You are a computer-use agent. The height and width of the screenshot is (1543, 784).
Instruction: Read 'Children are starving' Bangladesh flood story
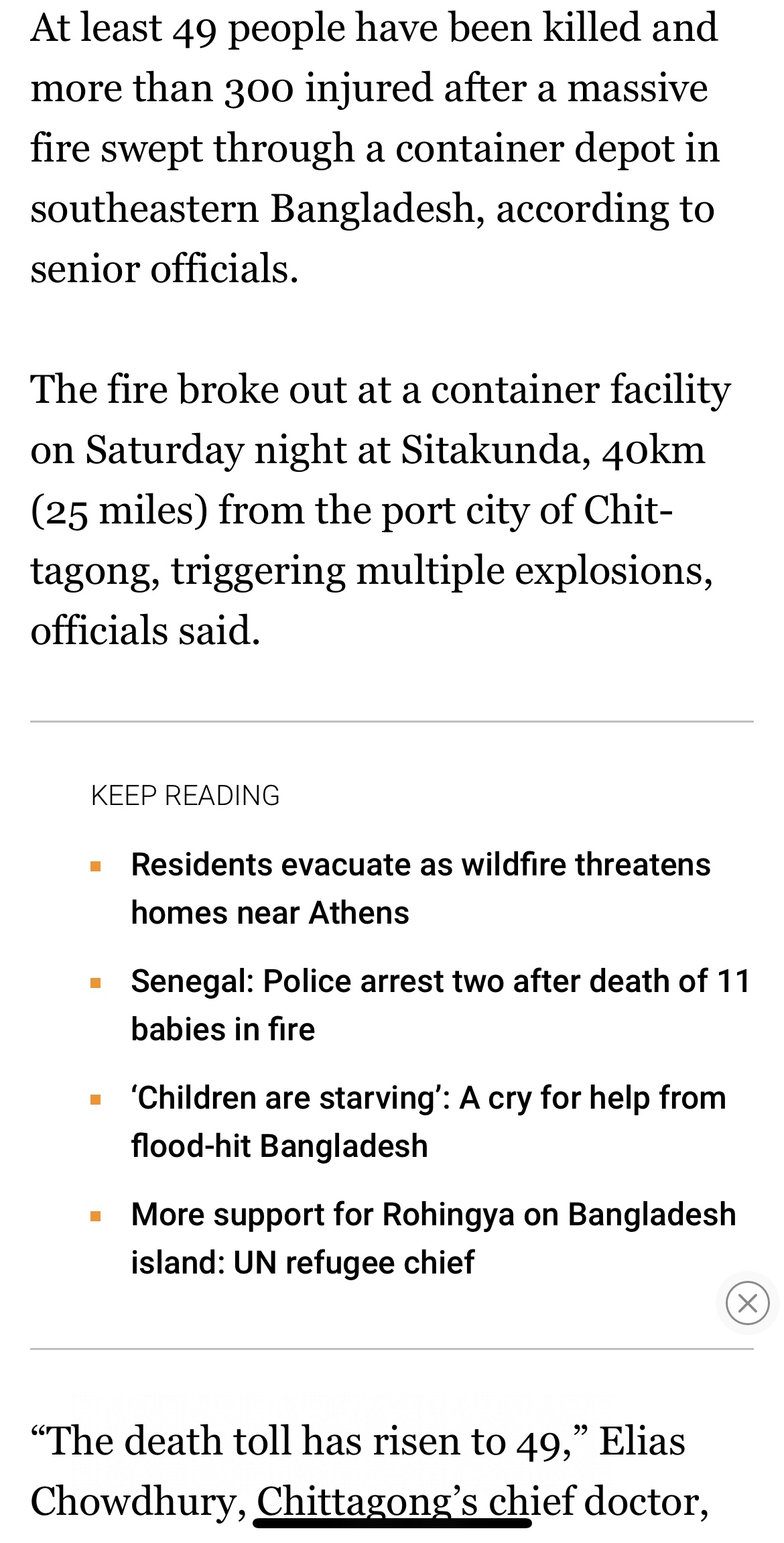(428, 1121)
